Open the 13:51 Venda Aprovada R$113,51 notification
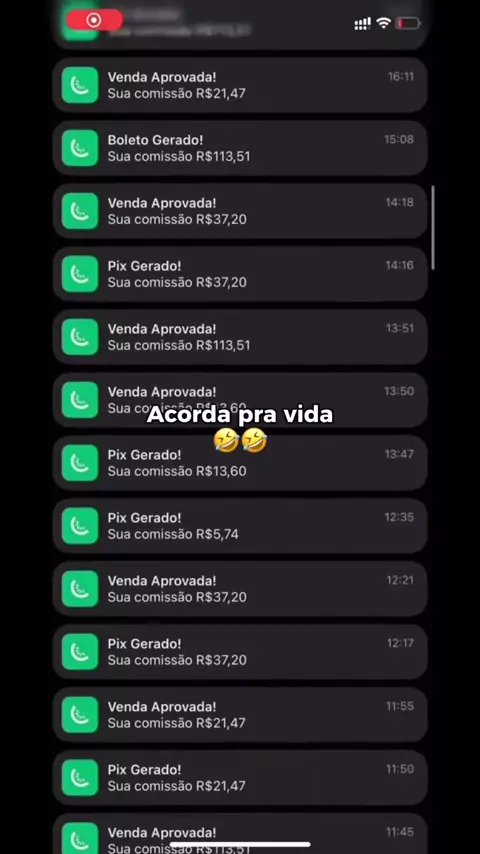 [x=240, y=337]
